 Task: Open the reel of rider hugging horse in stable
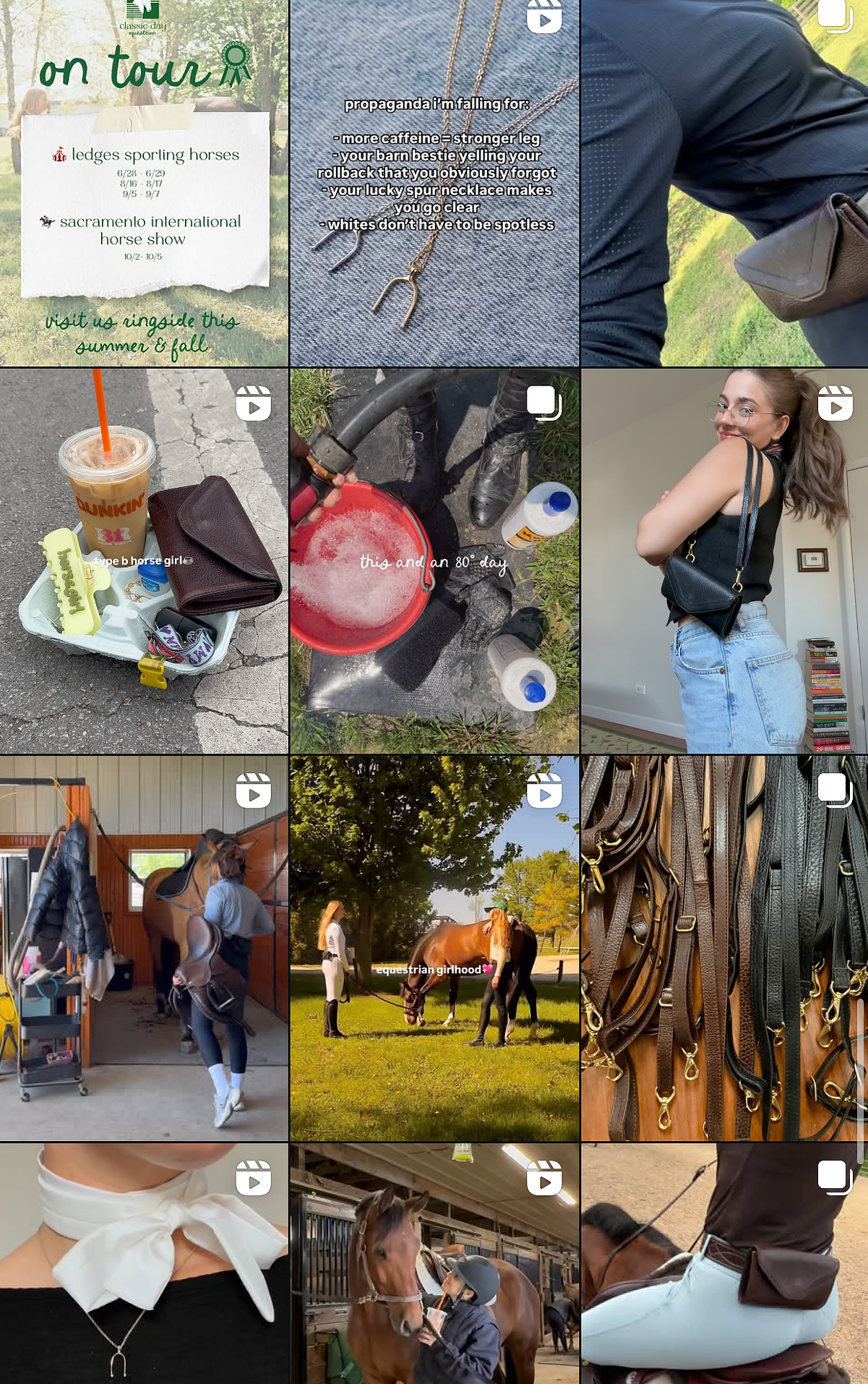[x=434, y=1263]
